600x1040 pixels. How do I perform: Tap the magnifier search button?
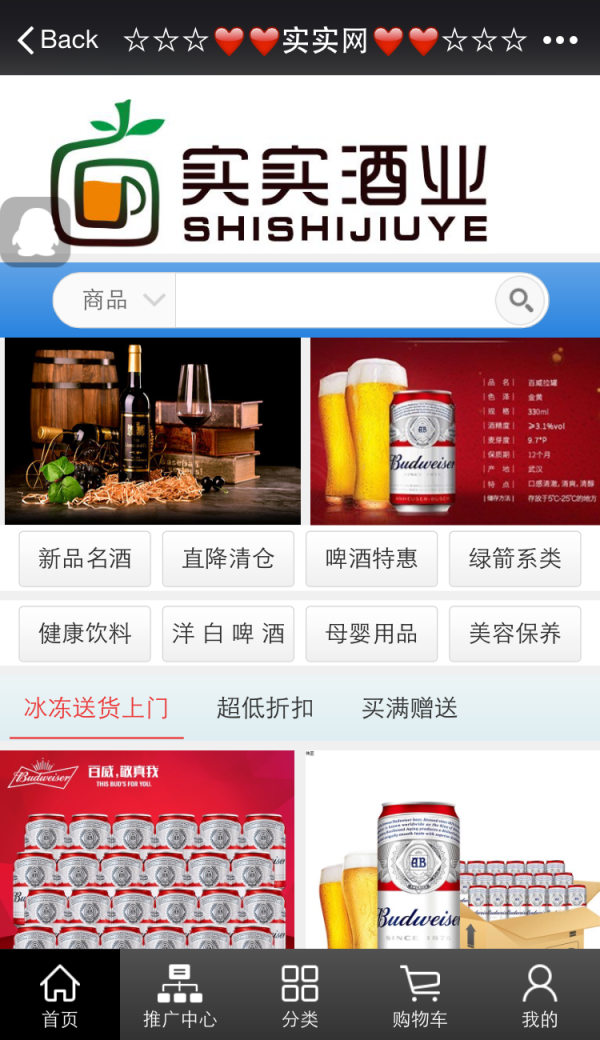(x=521, y=300)
